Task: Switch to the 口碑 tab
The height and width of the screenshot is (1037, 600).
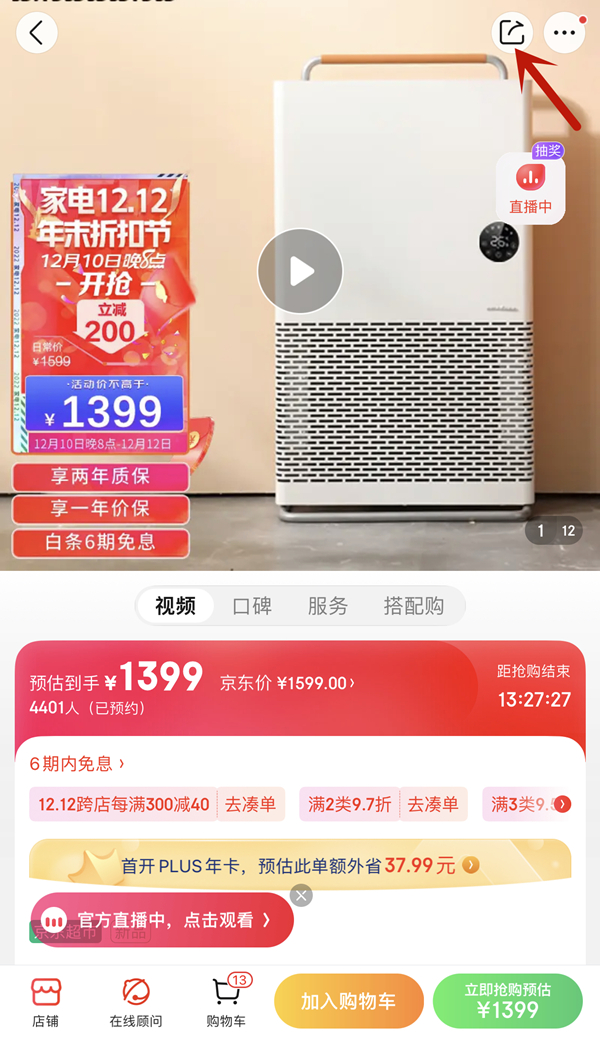Action: click(x=252, y=605)
